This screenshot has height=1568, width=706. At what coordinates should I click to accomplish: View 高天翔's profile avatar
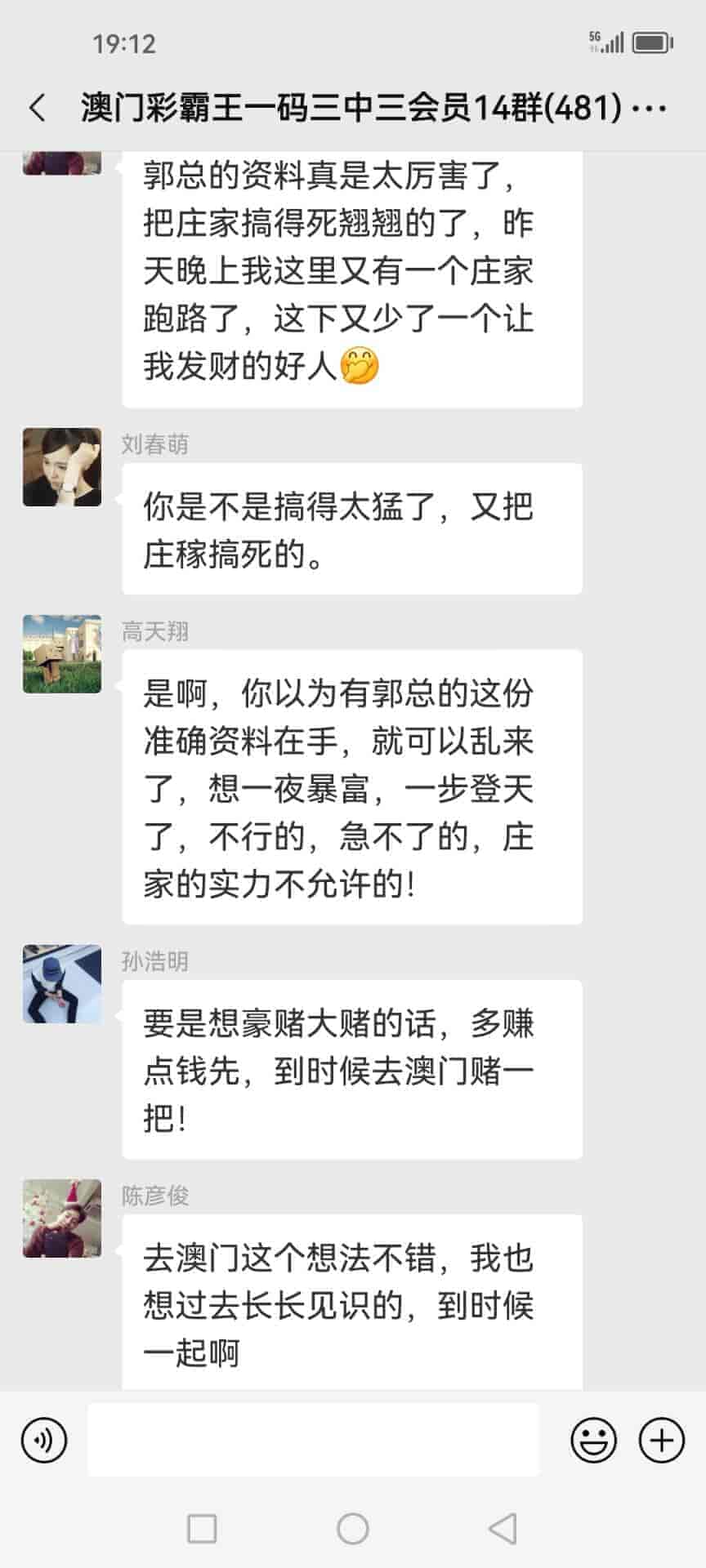click(x=62, y=654)
